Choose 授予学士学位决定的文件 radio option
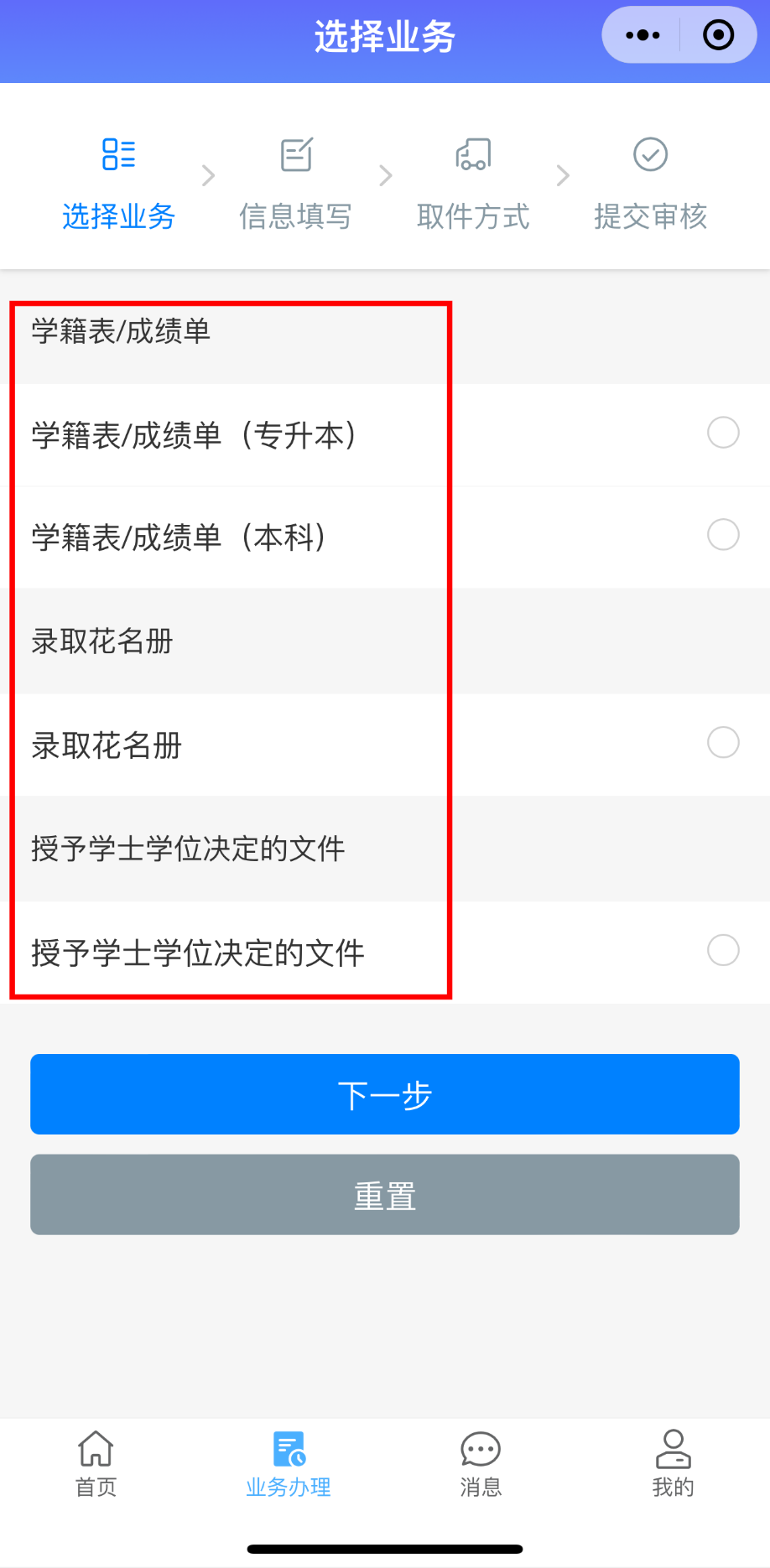 723,951
